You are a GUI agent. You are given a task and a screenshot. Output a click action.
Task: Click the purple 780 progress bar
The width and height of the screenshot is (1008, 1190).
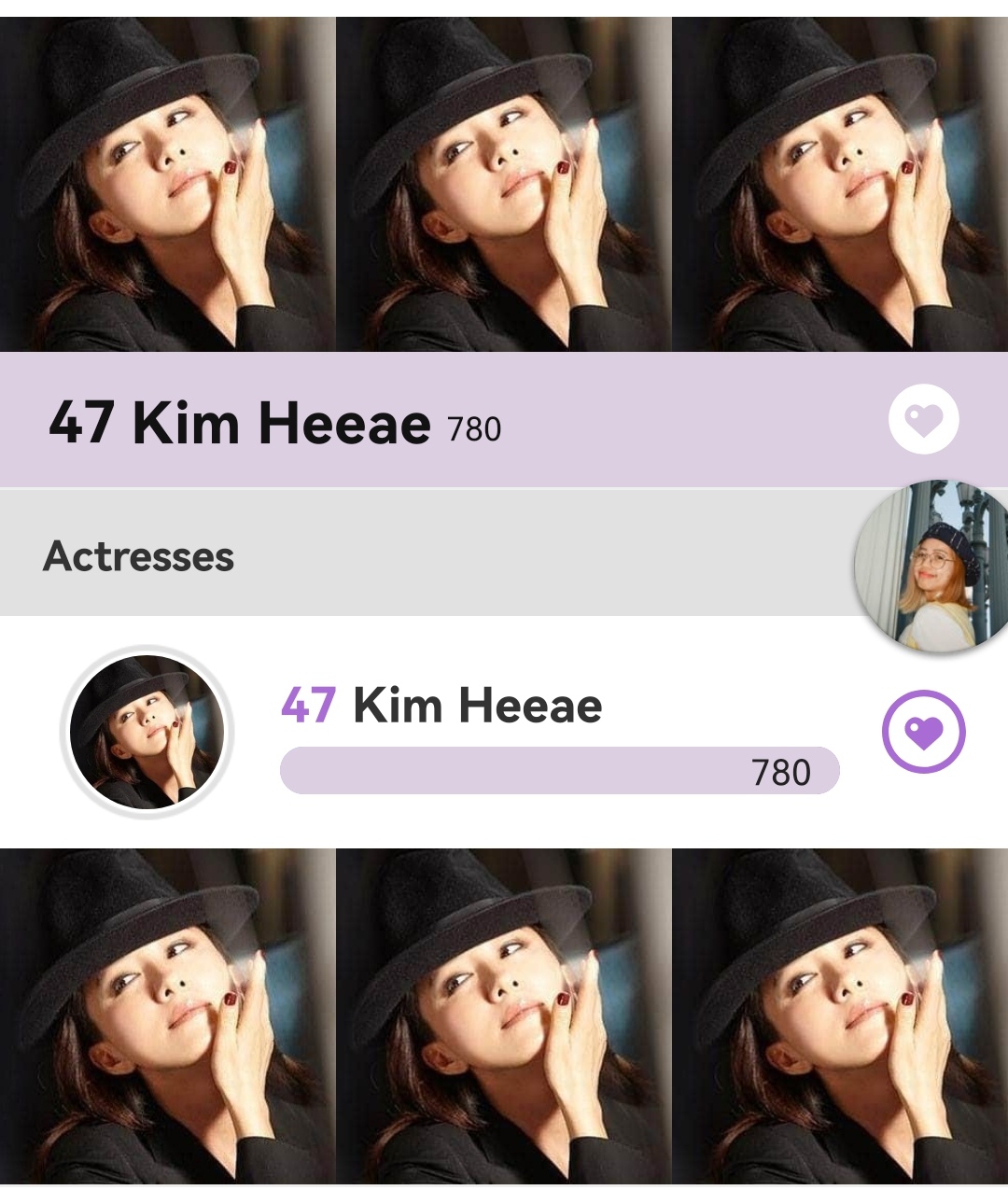pyautogui.click(x=558, y=772)
